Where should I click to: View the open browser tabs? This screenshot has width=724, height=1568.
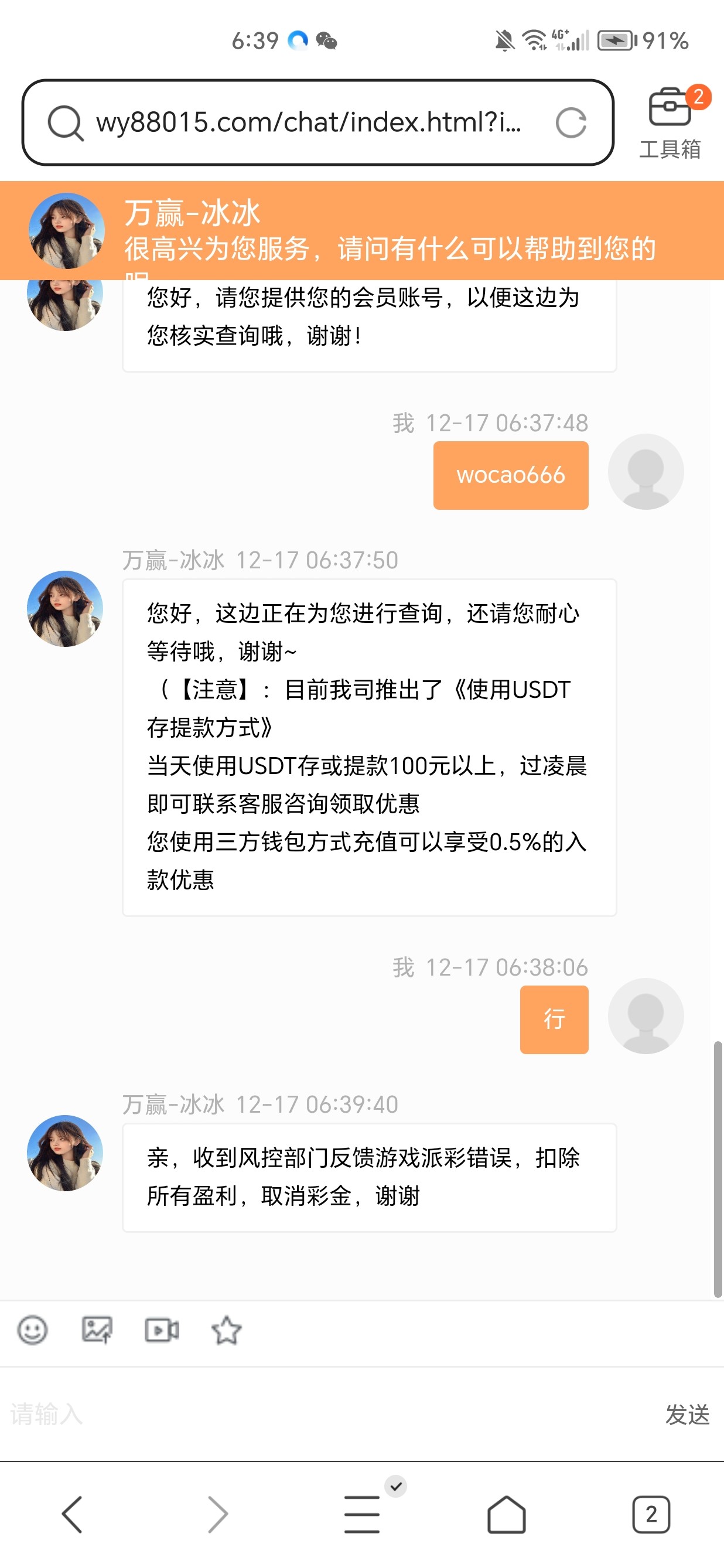point(650,1514)
